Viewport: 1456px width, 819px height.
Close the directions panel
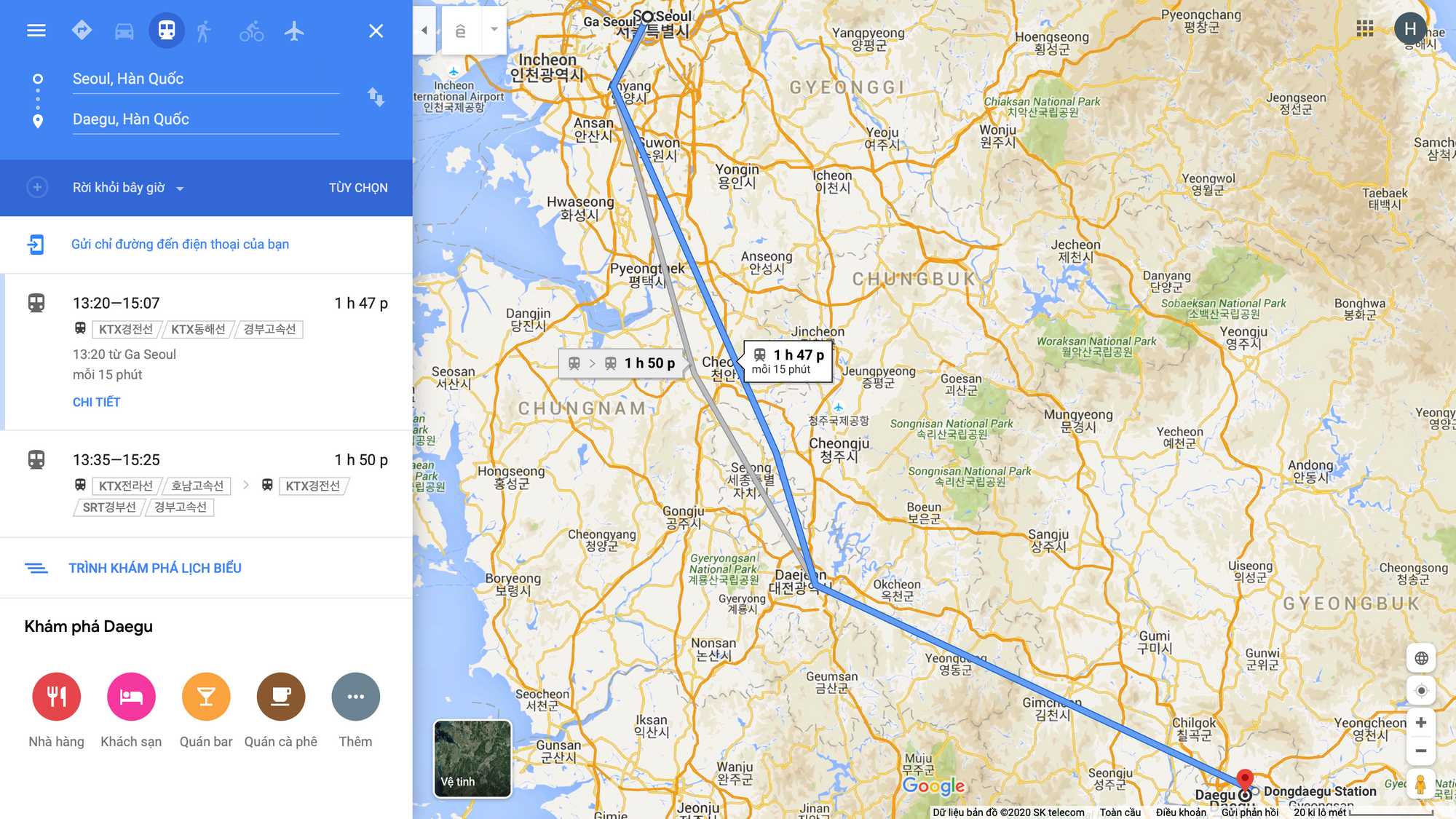pos(376,31)
